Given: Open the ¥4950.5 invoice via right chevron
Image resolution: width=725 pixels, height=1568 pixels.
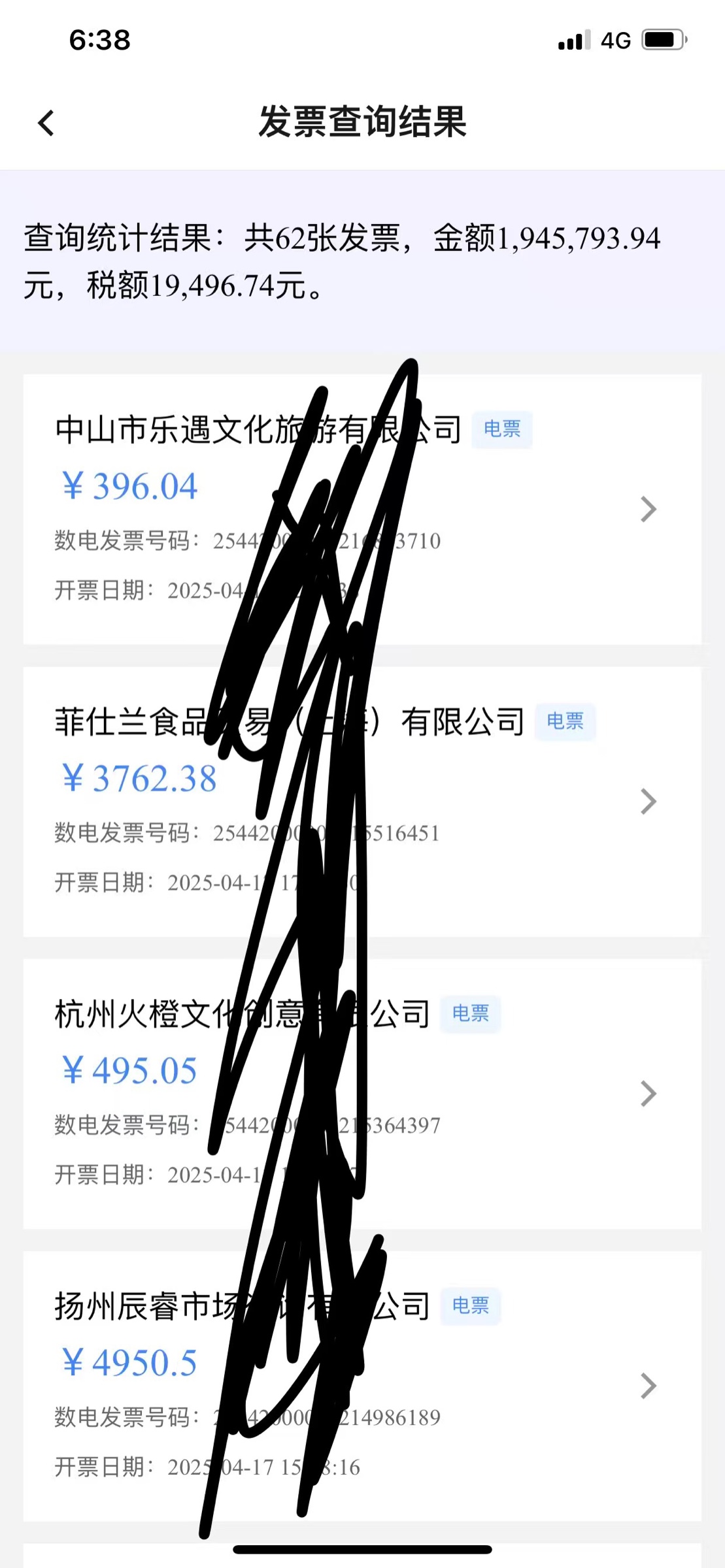Looking at the screenshot, I should [648, 1385].
